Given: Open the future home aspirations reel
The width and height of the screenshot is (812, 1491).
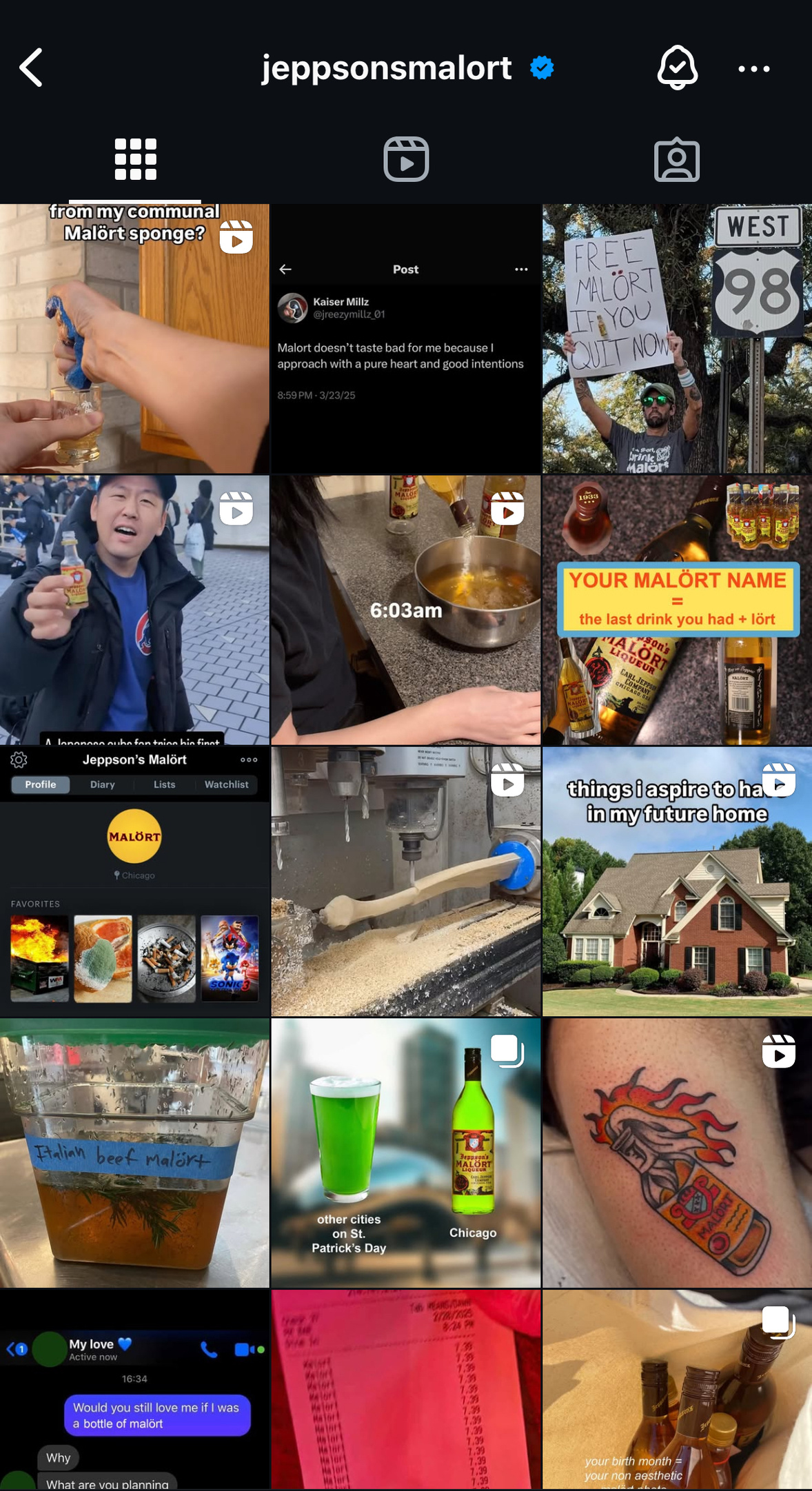Looking at the screenshot, I should click(677, 881).
